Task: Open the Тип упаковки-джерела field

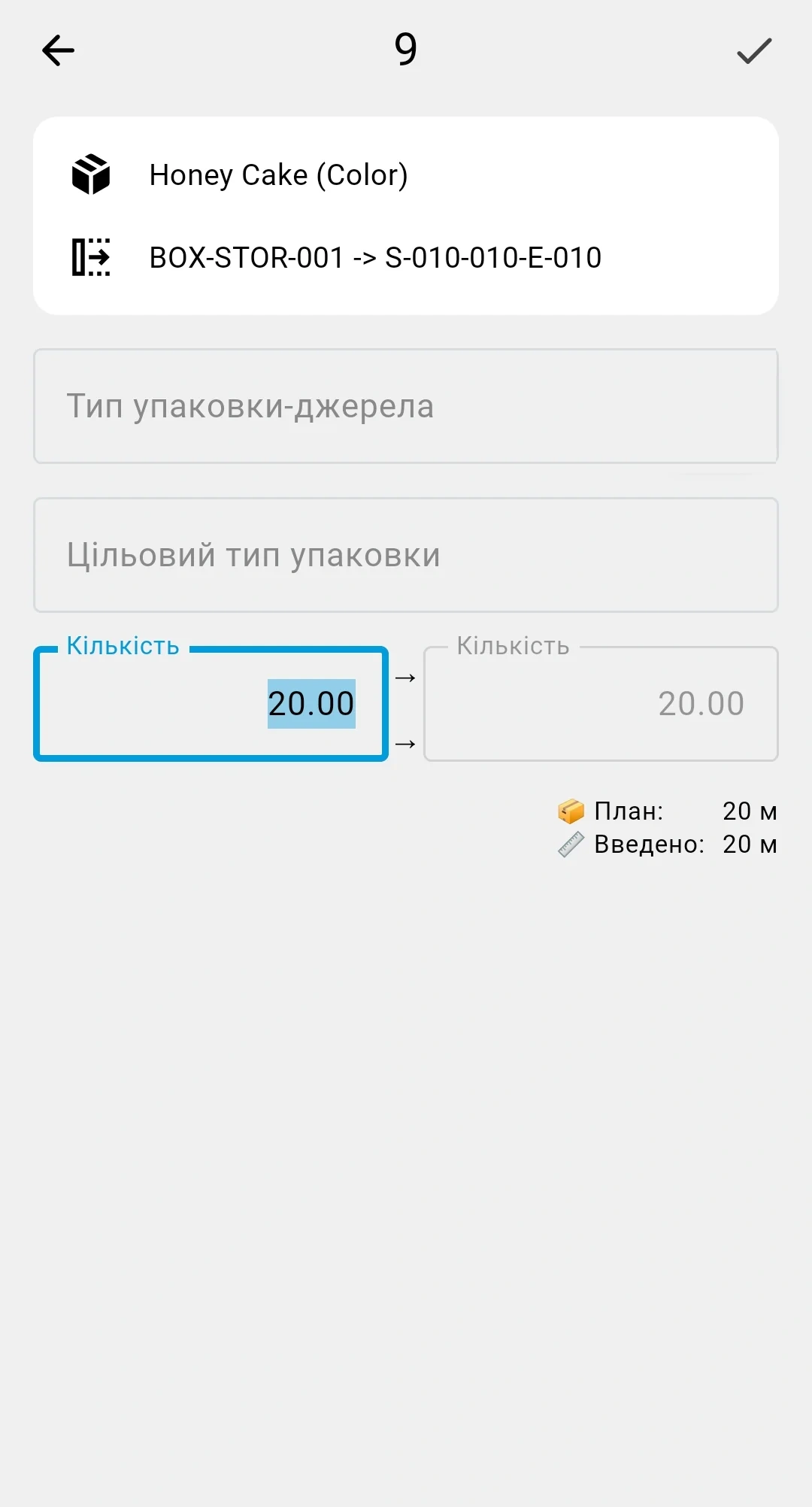Action: [406, 406]
